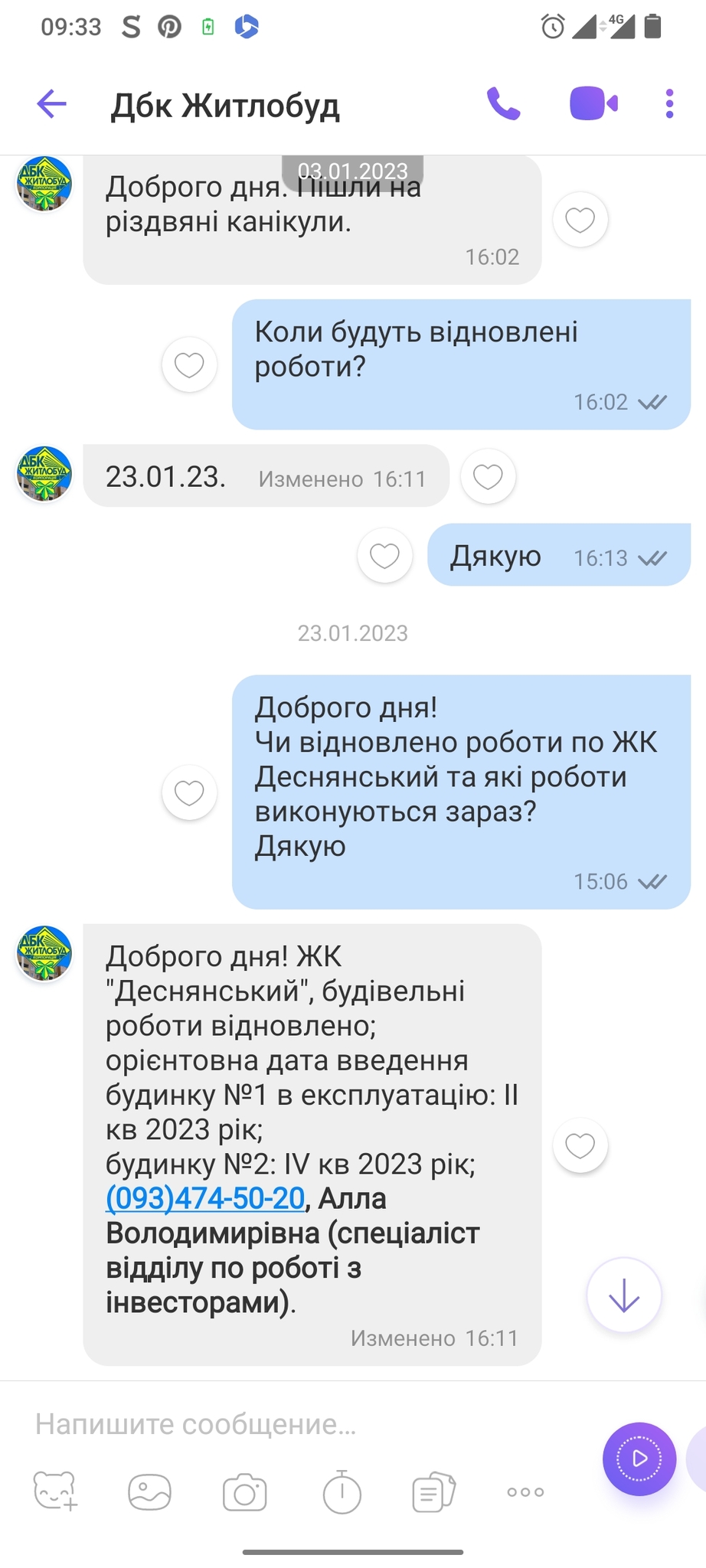Image resolution: width=706 pixels, height=1568 pixels.
Task: Open the three-dot overflow menu
Action: [x=669, y=103]
